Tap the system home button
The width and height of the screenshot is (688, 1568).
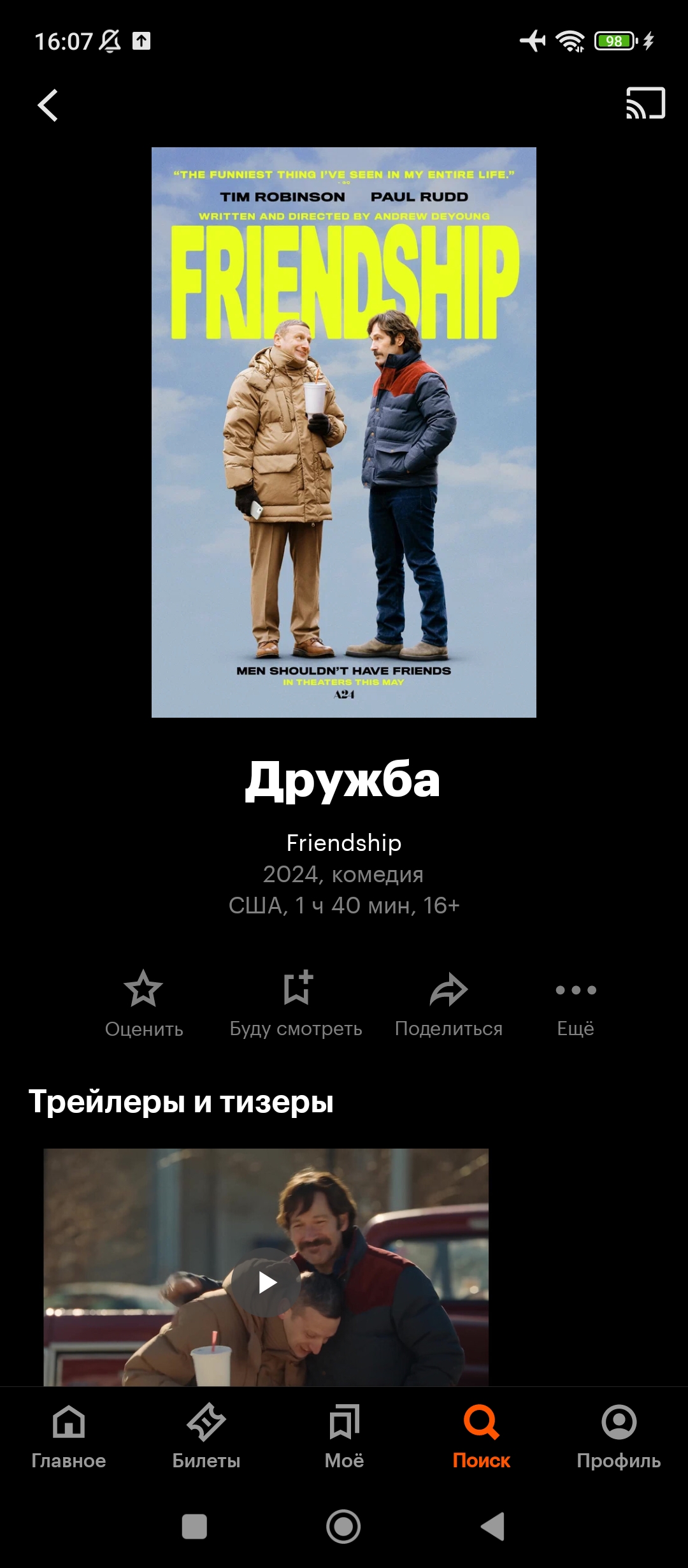pyautogui.click(x=343, y=1527)
